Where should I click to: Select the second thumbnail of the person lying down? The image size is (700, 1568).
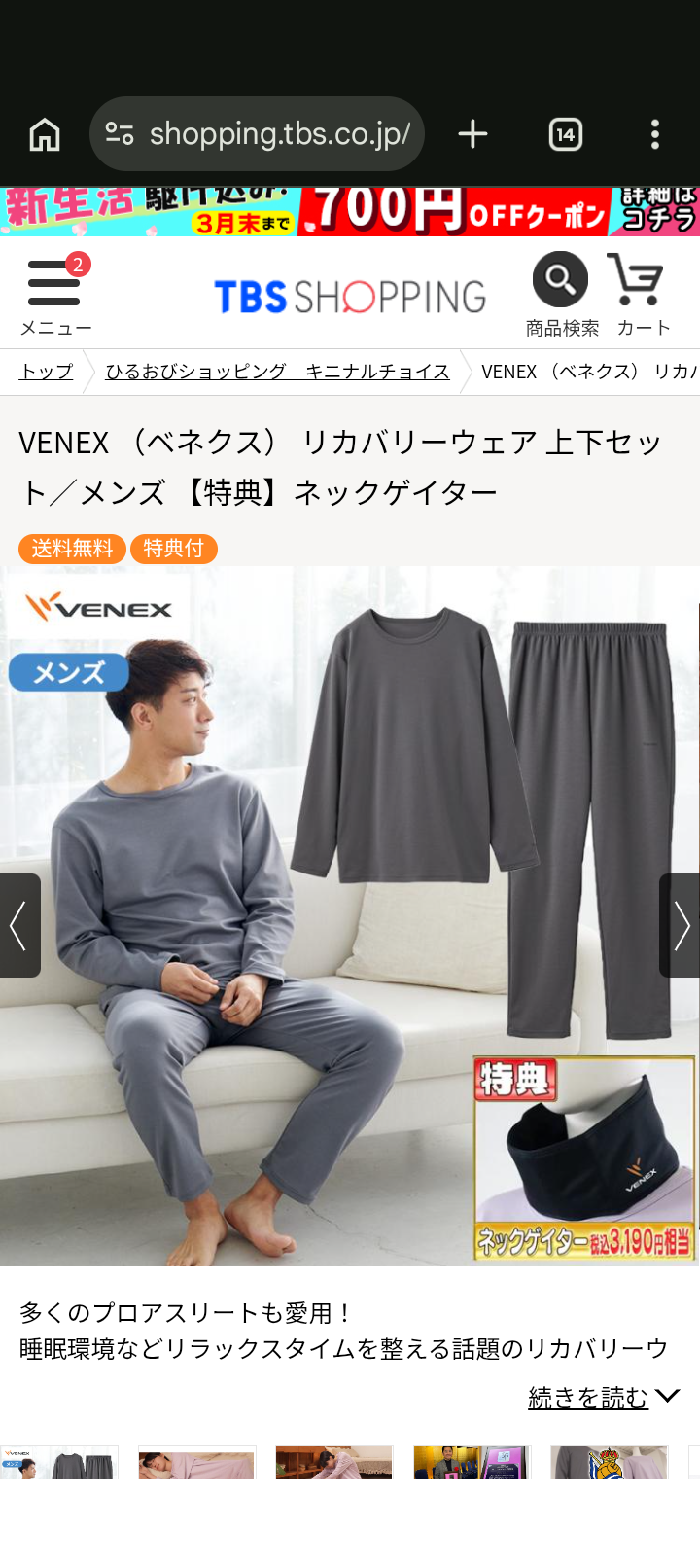(196, 1462)
